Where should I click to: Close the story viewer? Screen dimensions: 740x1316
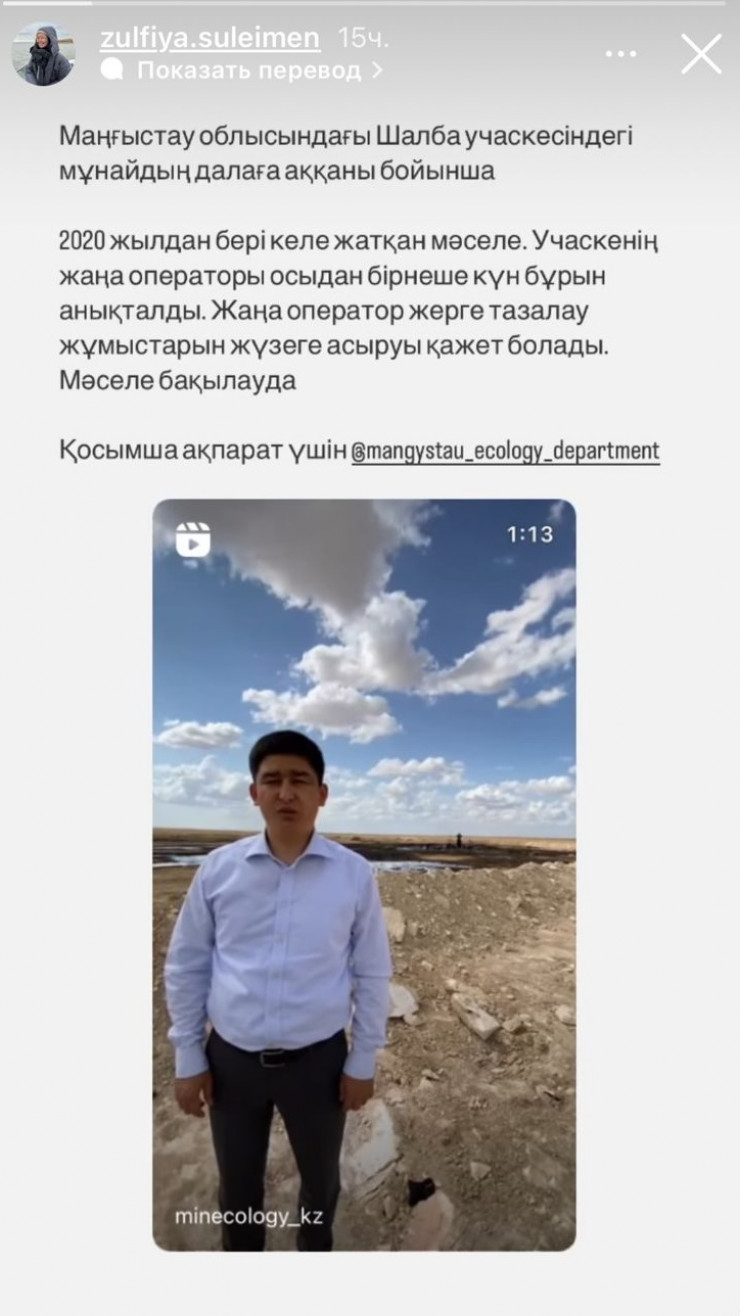[701, 54]
